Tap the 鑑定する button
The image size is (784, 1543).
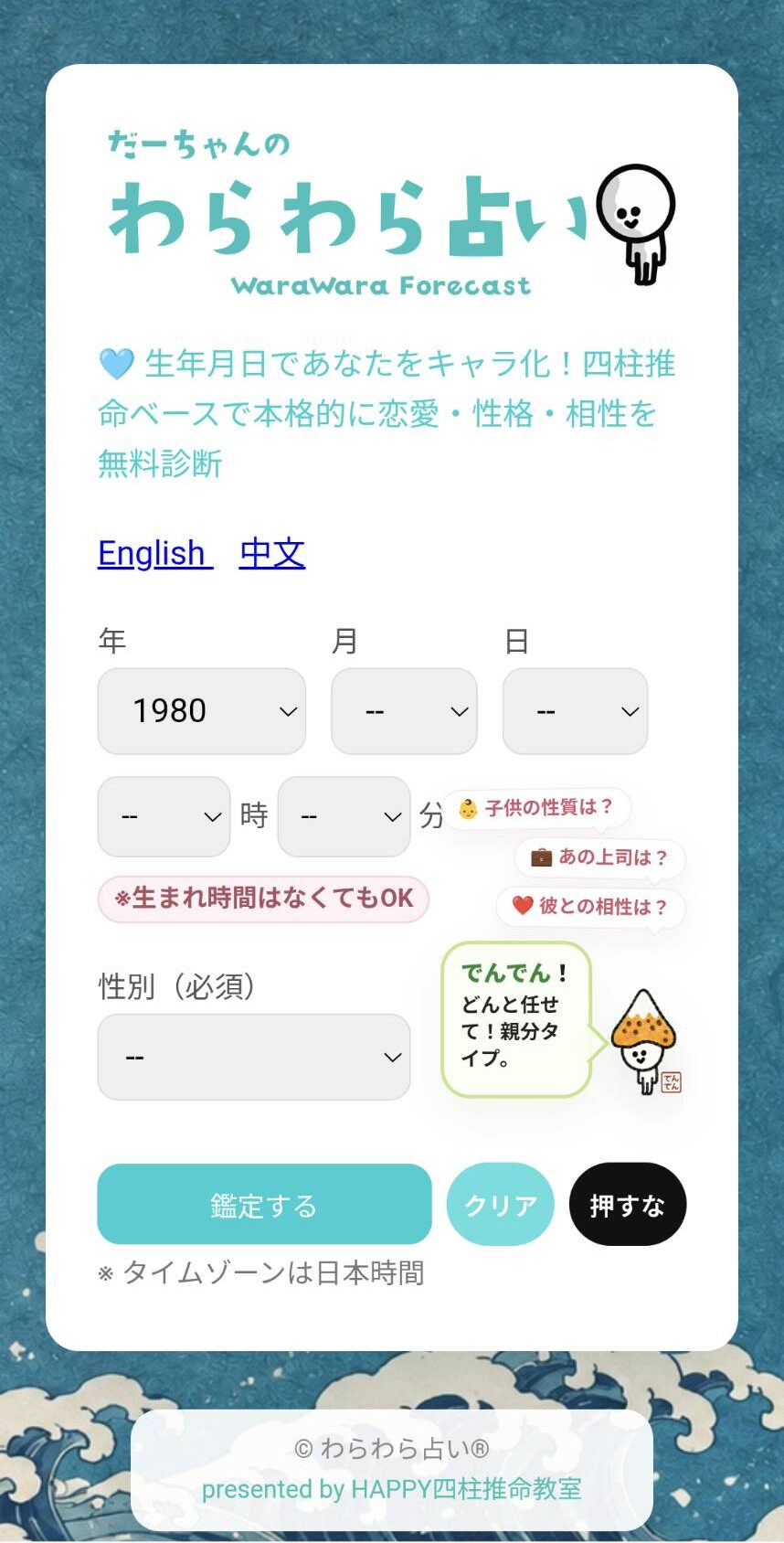264,1204
